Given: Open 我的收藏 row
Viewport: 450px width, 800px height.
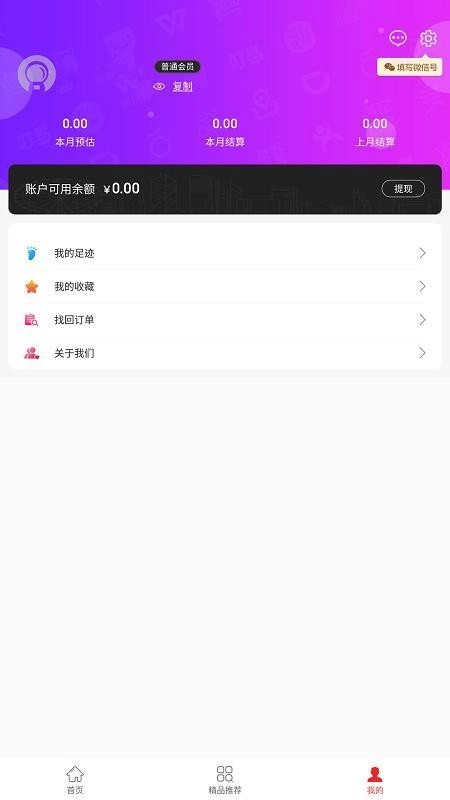Looking at the screenshot, I should click(x=225, y=287).
